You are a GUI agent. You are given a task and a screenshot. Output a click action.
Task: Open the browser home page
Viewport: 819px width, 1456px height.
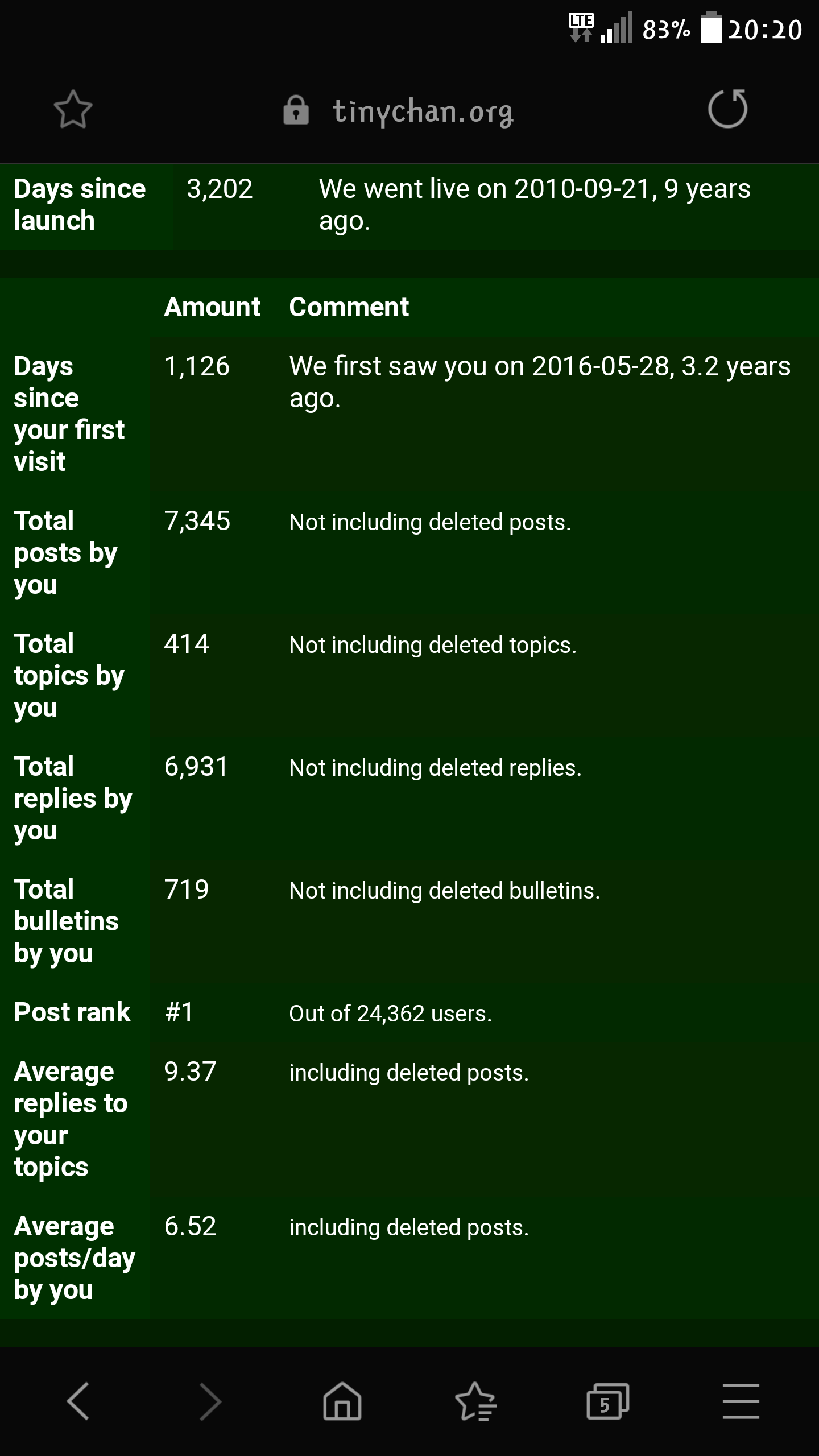pos(342,1401)
